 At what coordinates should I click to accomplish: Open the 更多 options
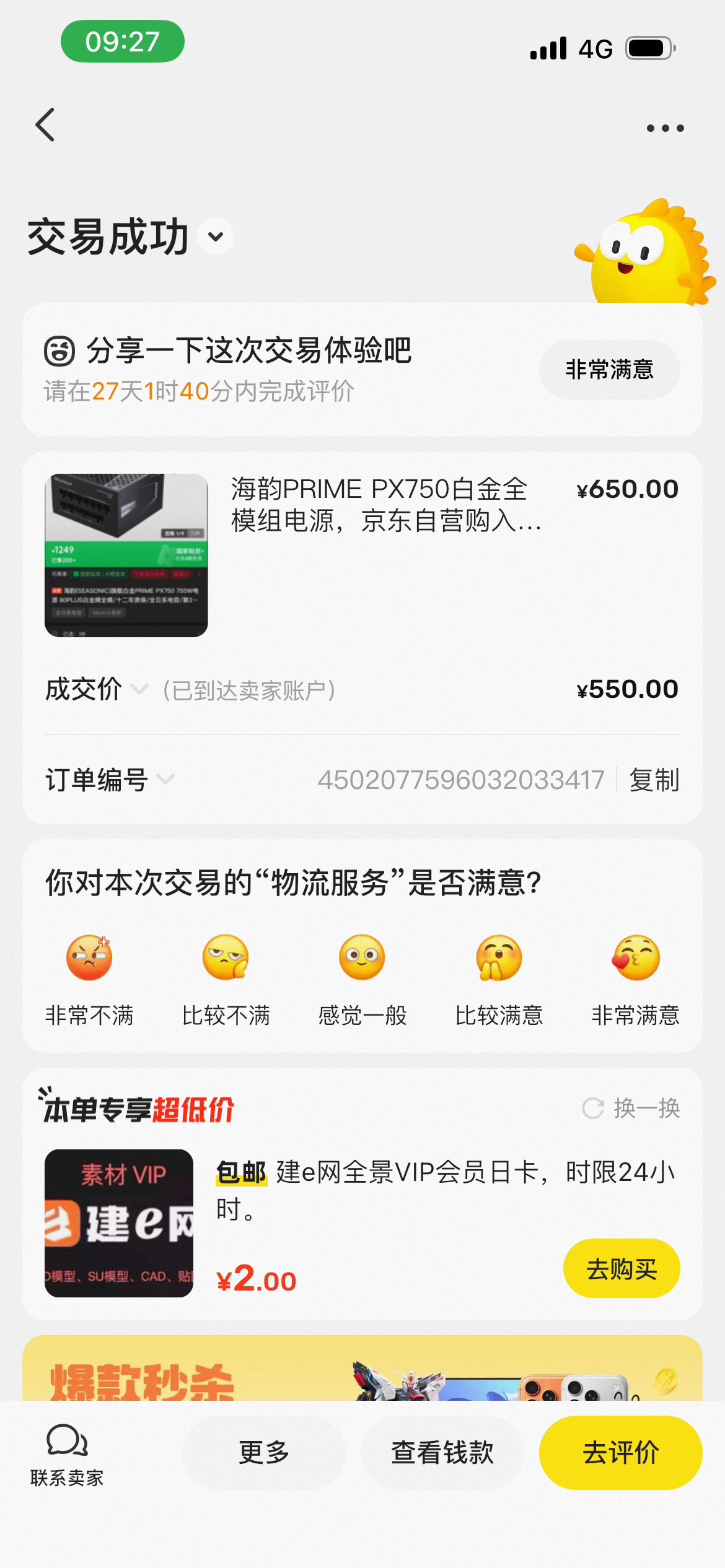click(x=264, y=1453)
